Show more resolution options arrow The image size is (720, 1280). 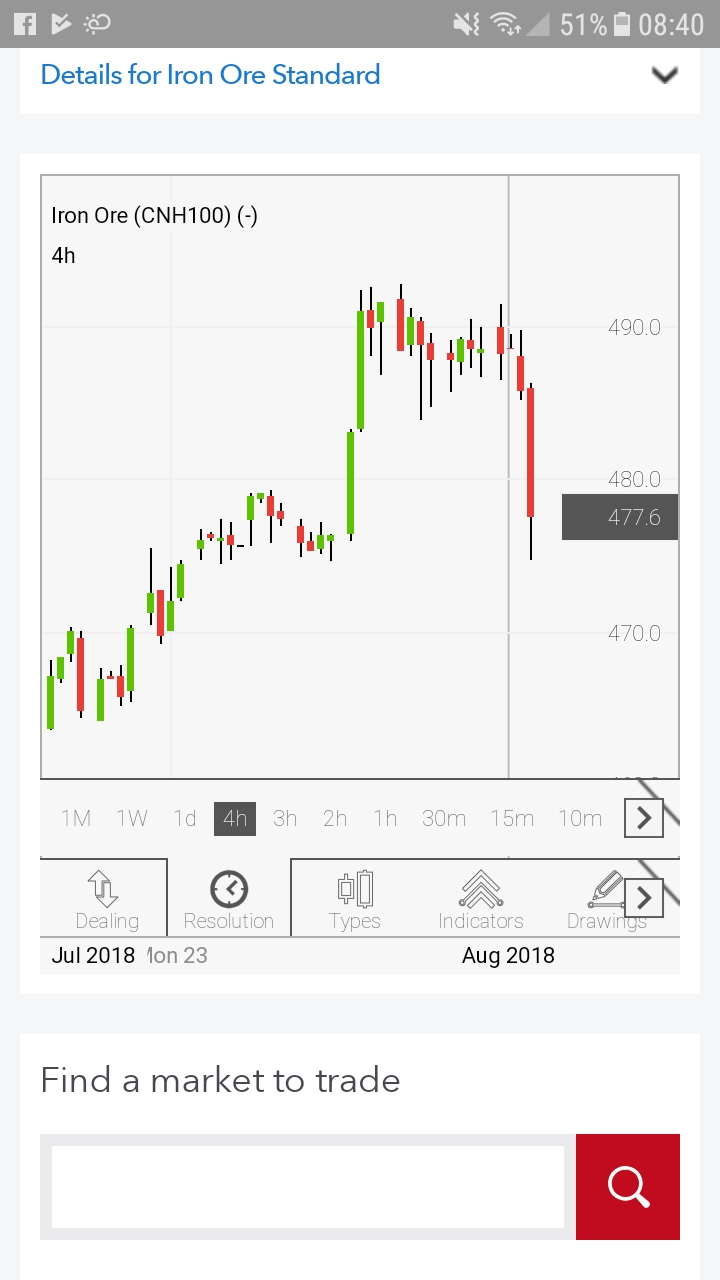643,819
